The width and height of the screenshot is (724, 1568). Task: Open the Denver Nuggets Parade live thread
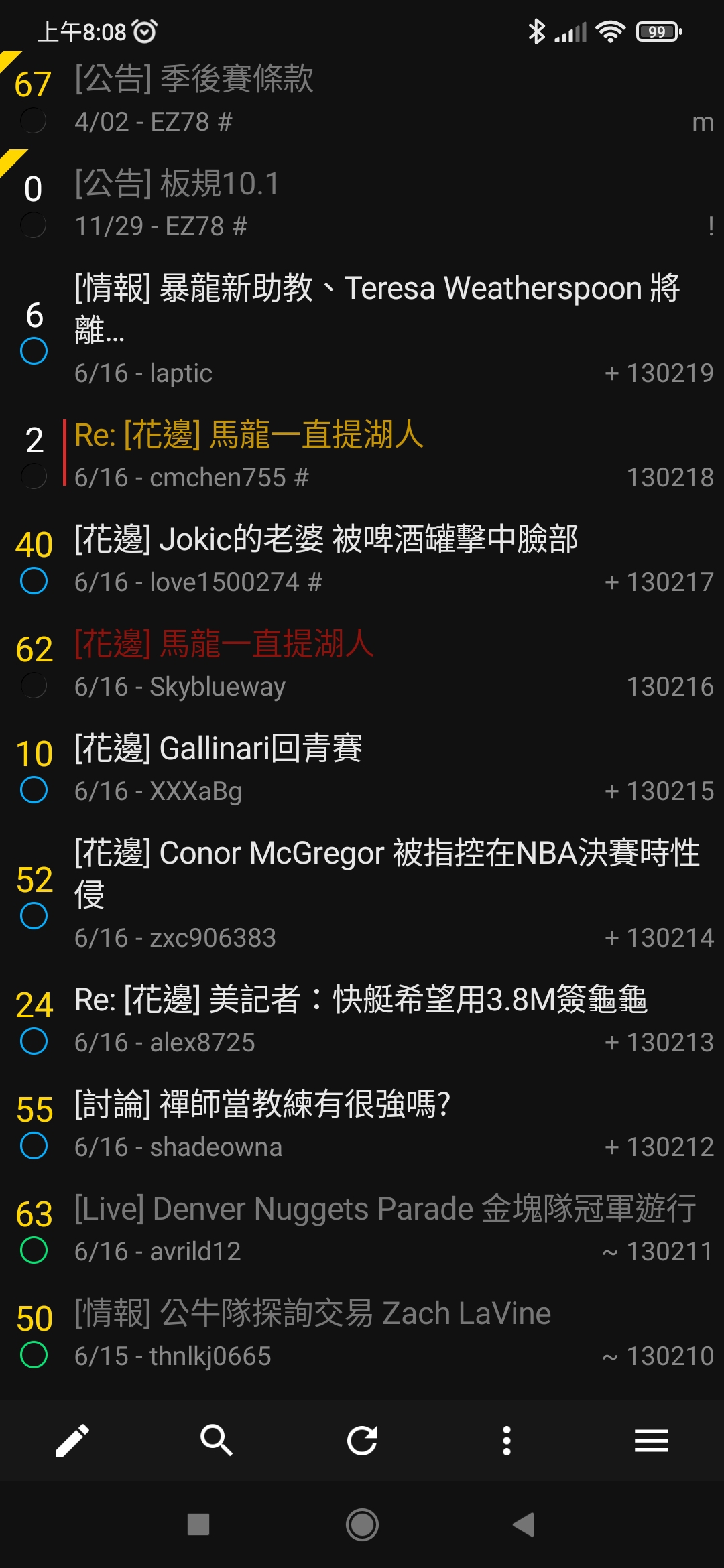click(x=362, y=1229)
